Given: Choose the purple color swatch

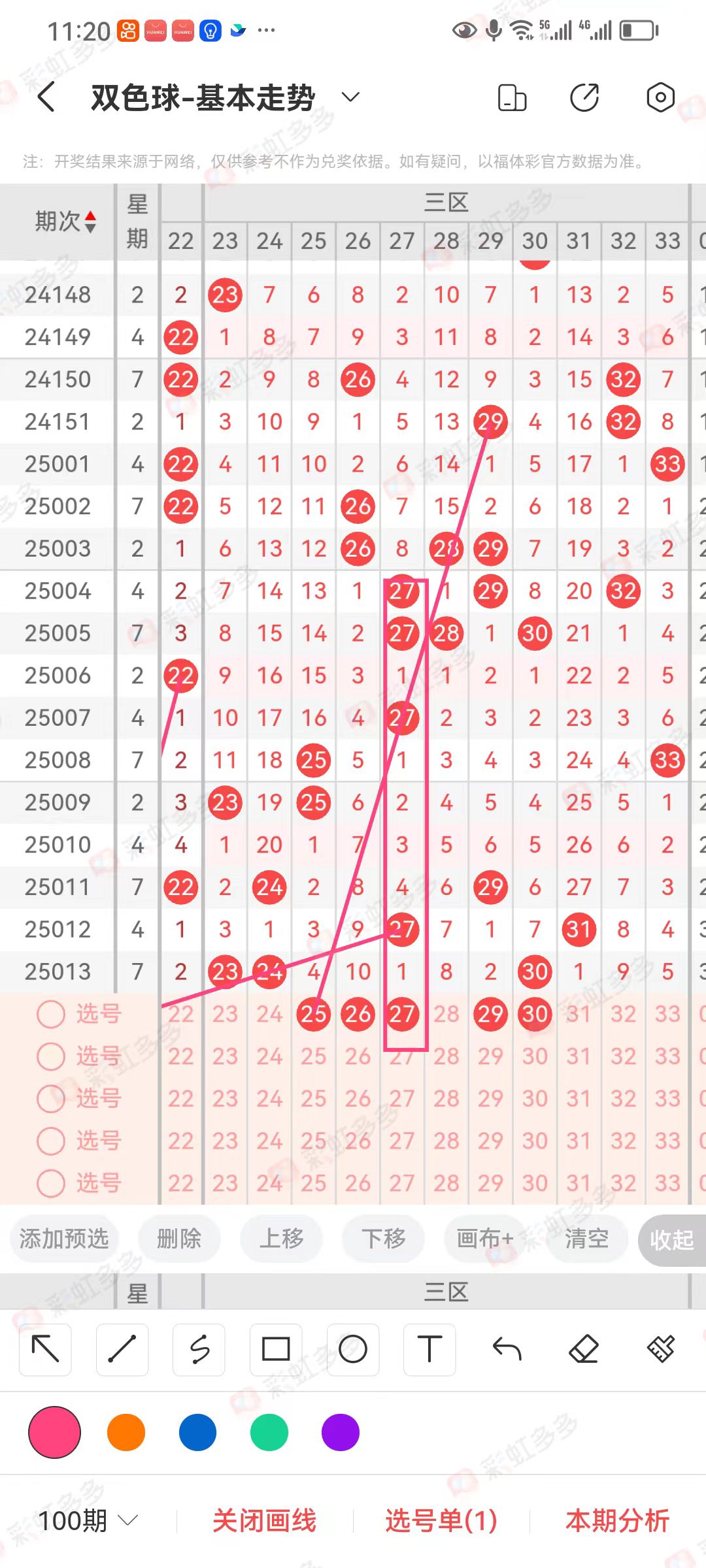Looking at the screenshot, I should pyautogui.click(x=341, y=1433).
